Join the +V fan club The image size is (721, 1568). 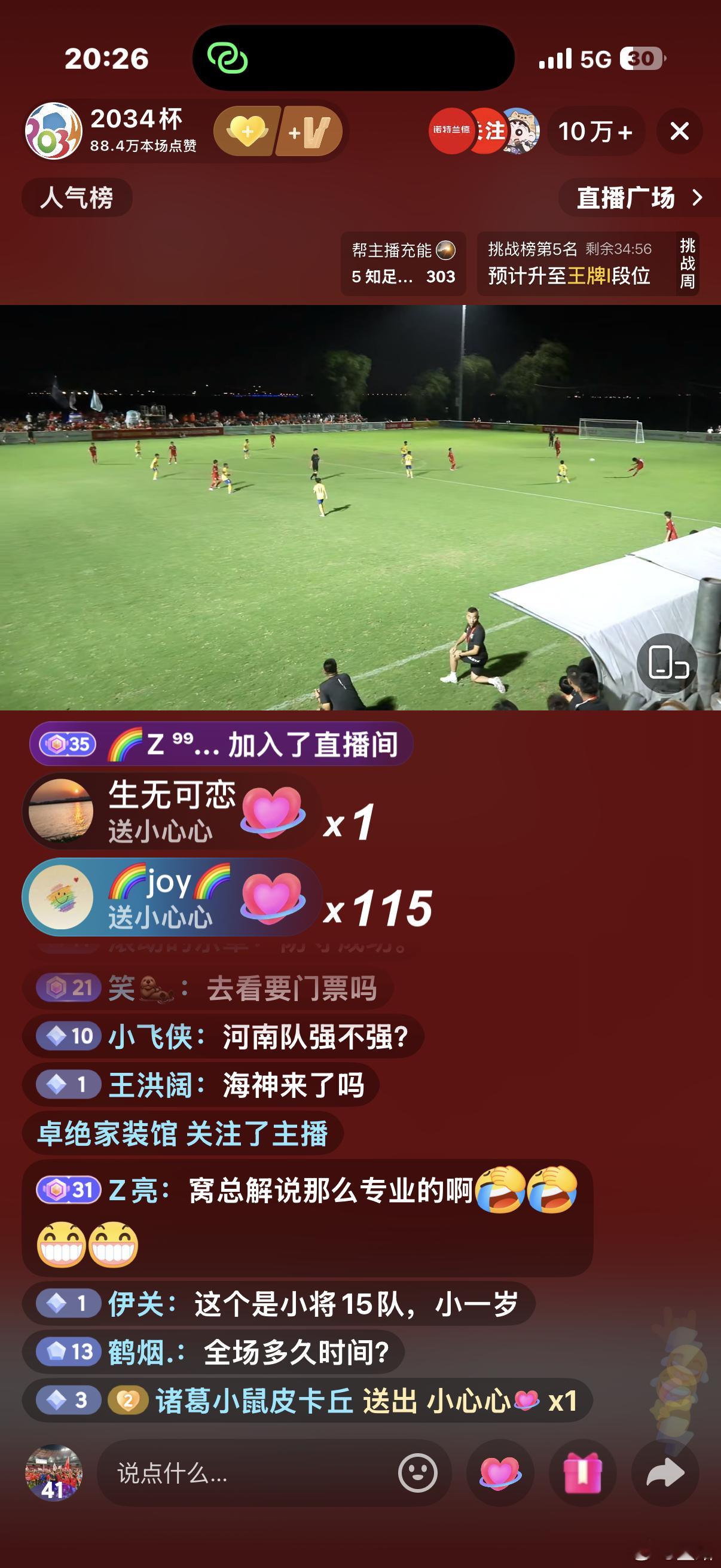pos(310,131)
